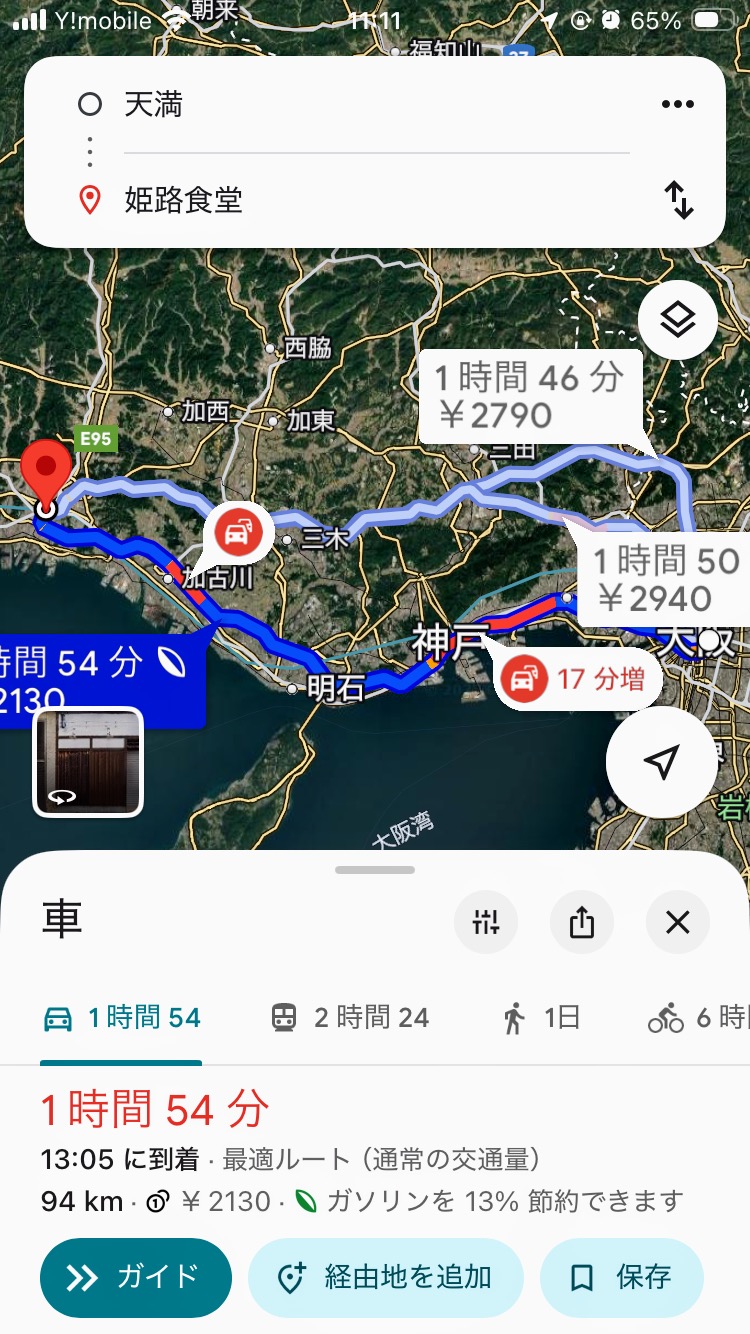Swap start and destination
Viewport: 750px width, 1334px height.
tap(679, 200)
